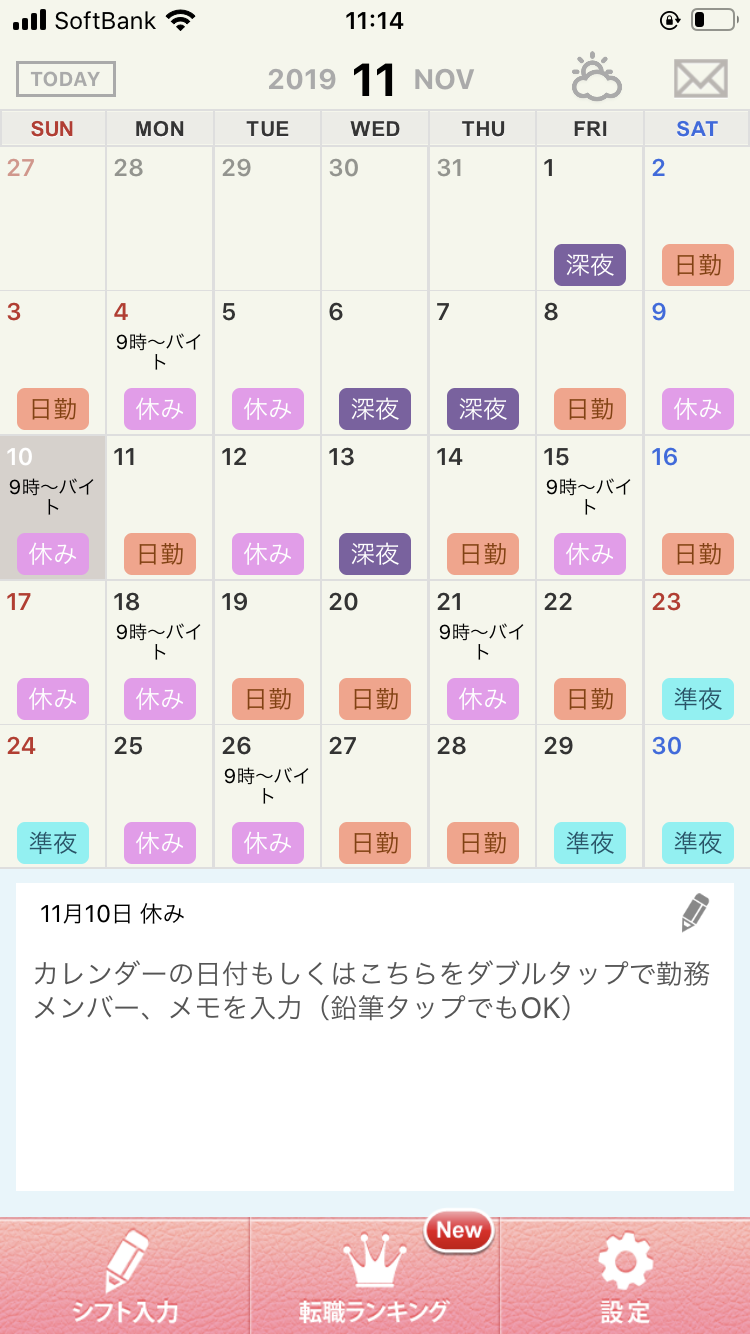This screenshot has height=1334, width=750.
Task: Select November 15 in the calendar
Action: click(x=590, y=508)
